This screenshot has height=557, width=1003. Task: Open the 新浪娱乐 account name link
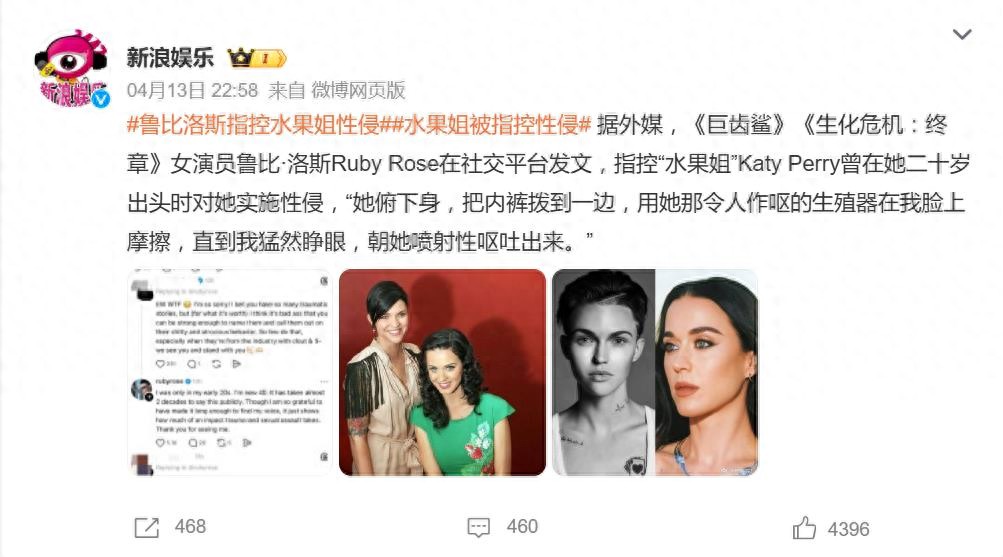(x=170, y=57)
